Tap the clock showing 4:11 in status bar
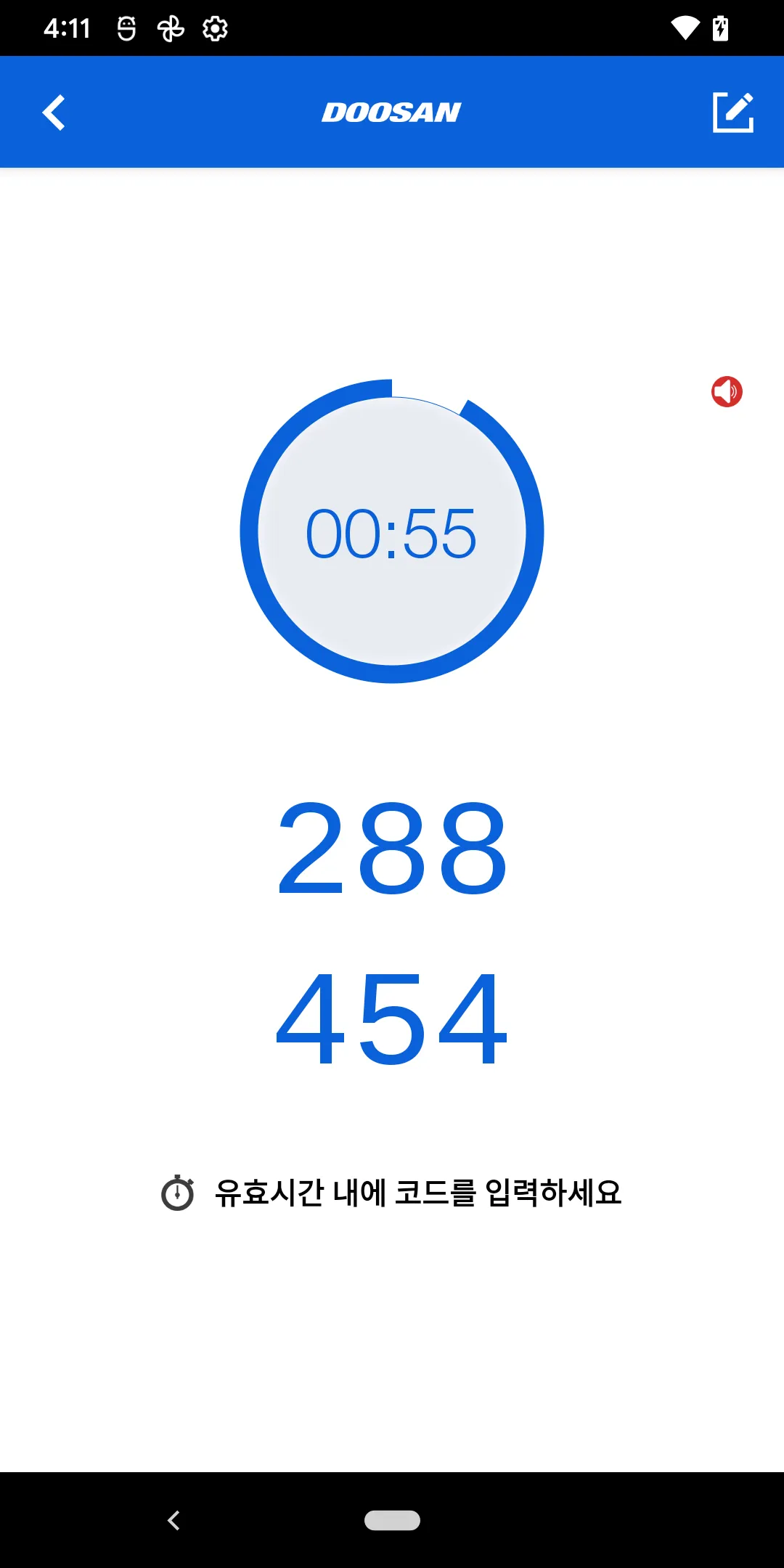The image size is (784, 1568). point(67,28)
